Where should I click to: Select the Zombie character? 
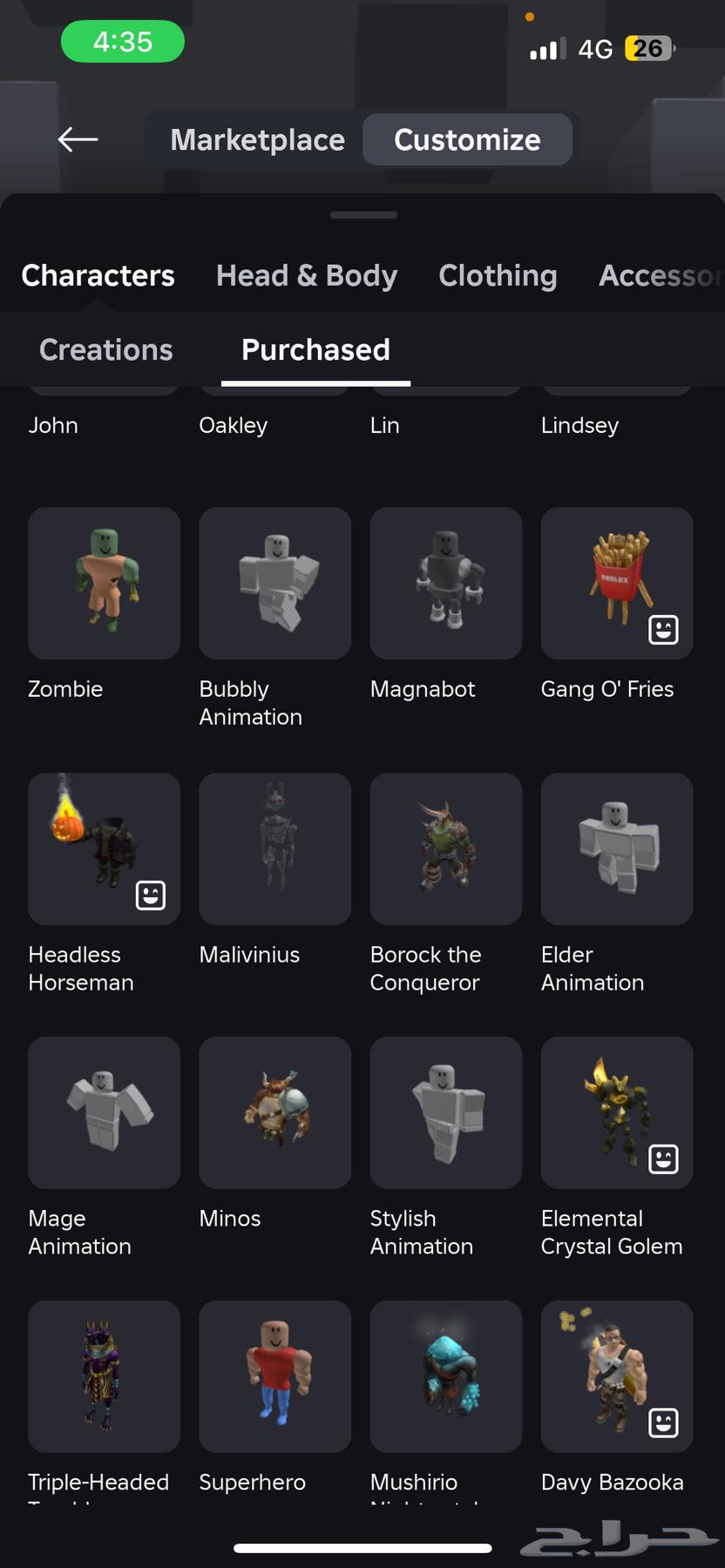(x=104, y=583)
